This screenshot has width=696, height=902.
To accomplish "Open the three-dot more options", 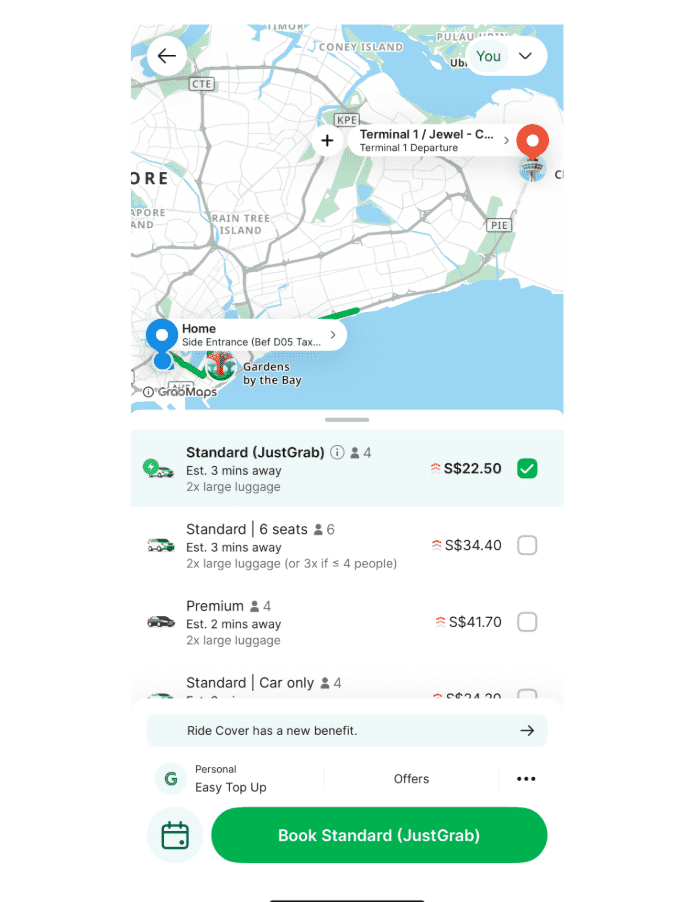I will click(526, 779).
